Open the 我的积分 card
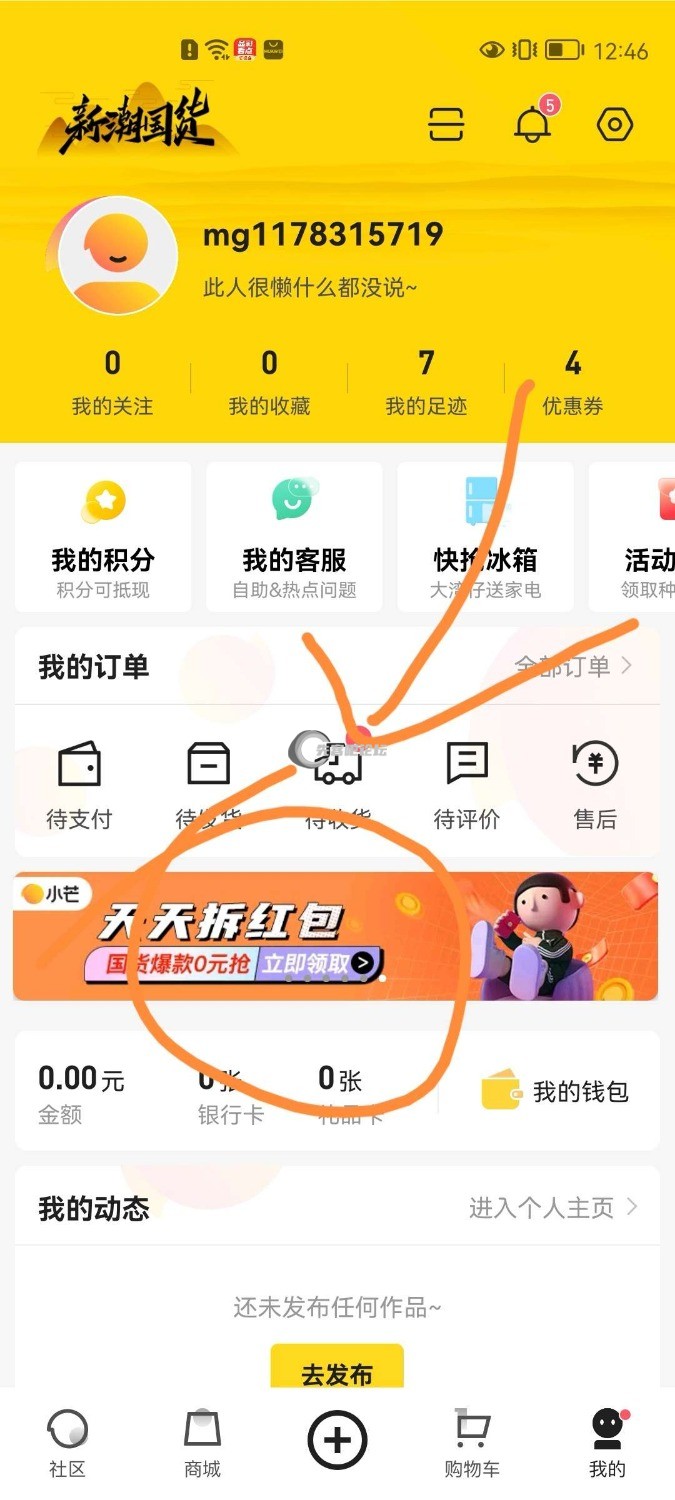This screenshot has width=675, height=1500. pyautogui.click(x=103, y=536)
